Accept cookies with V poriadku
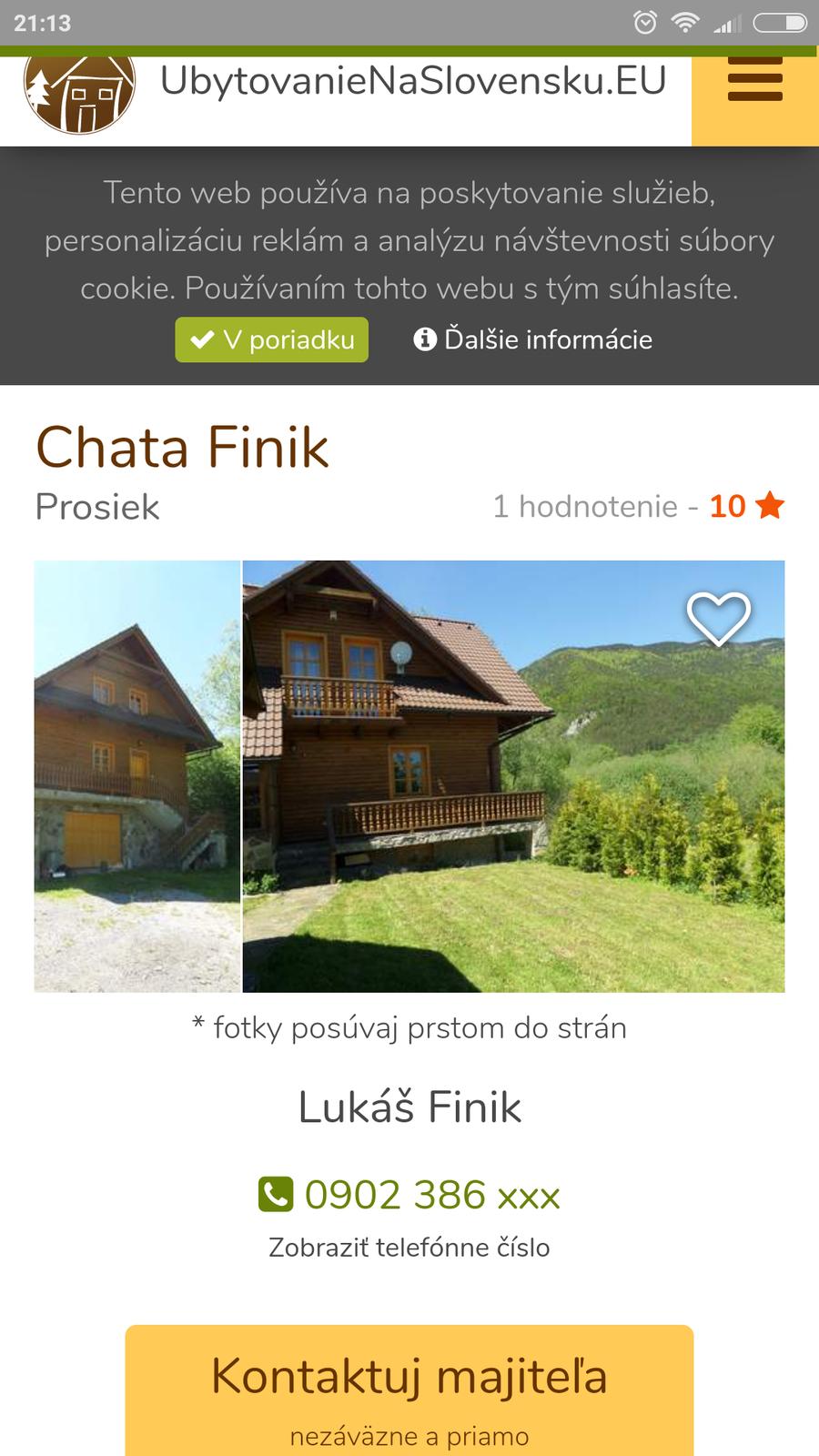Viewport: 819px width, 1456px height. (x=272, y=339)
